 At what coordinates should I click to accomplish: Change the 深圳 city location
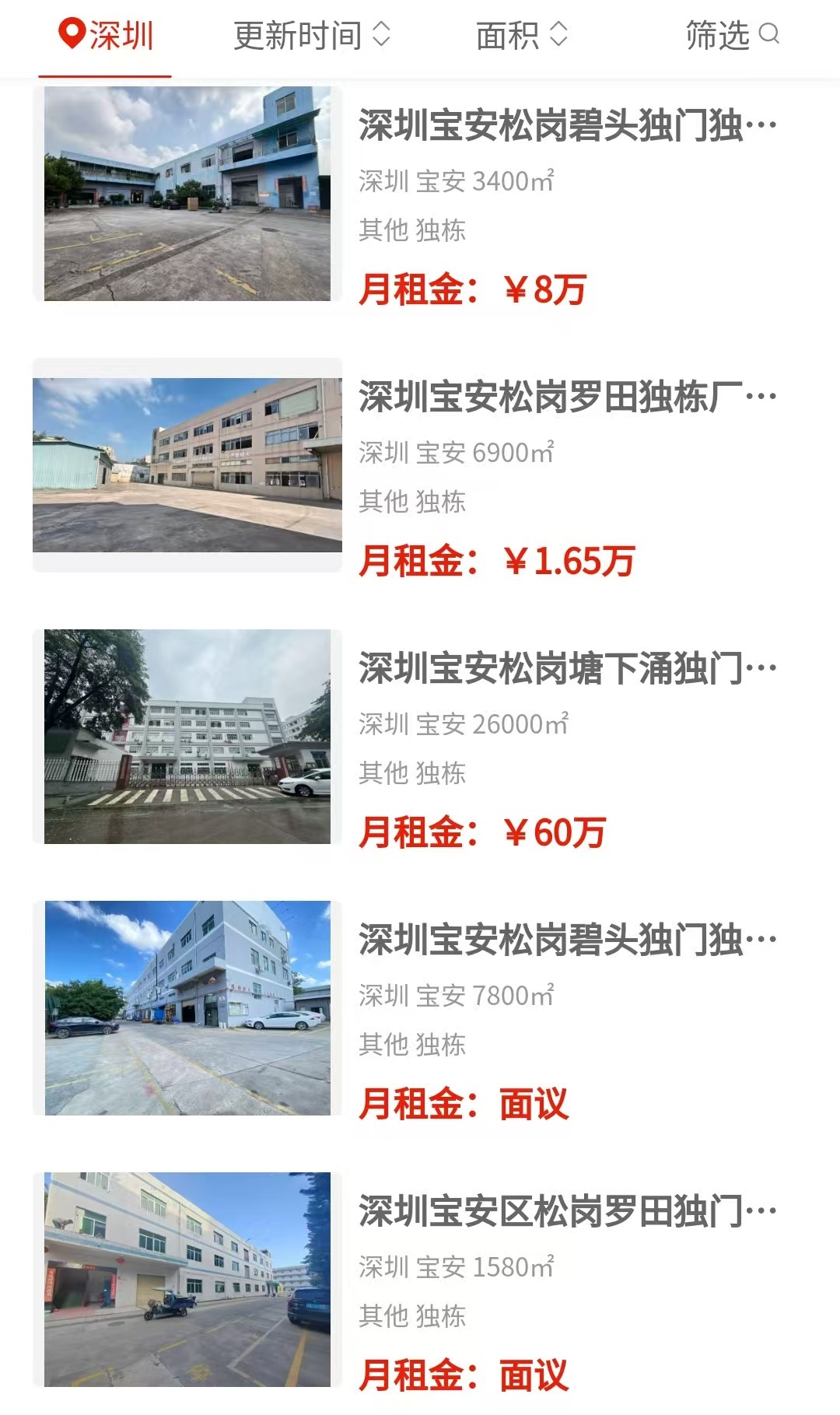106,36
